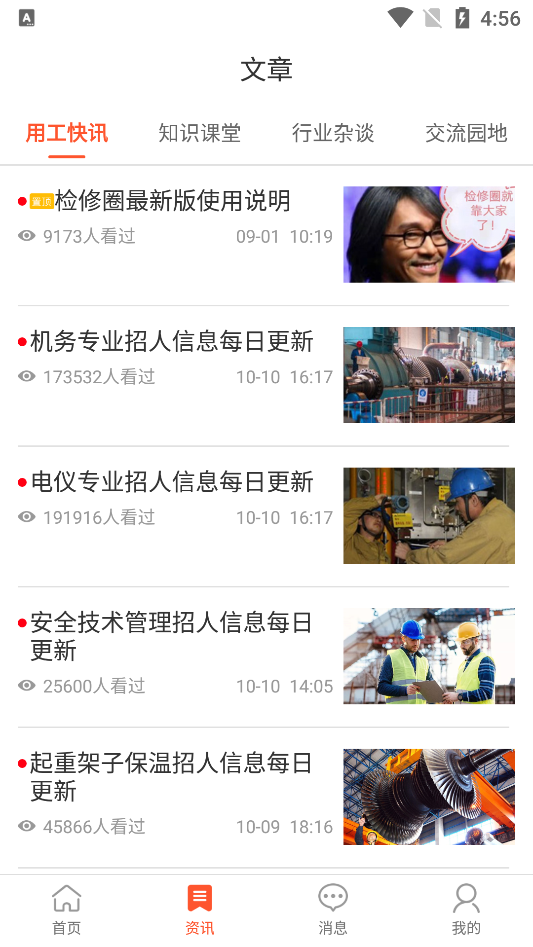Select the 用工快讯 tab
Viewport: 533px width, 947px height.
tap(67, 133)
